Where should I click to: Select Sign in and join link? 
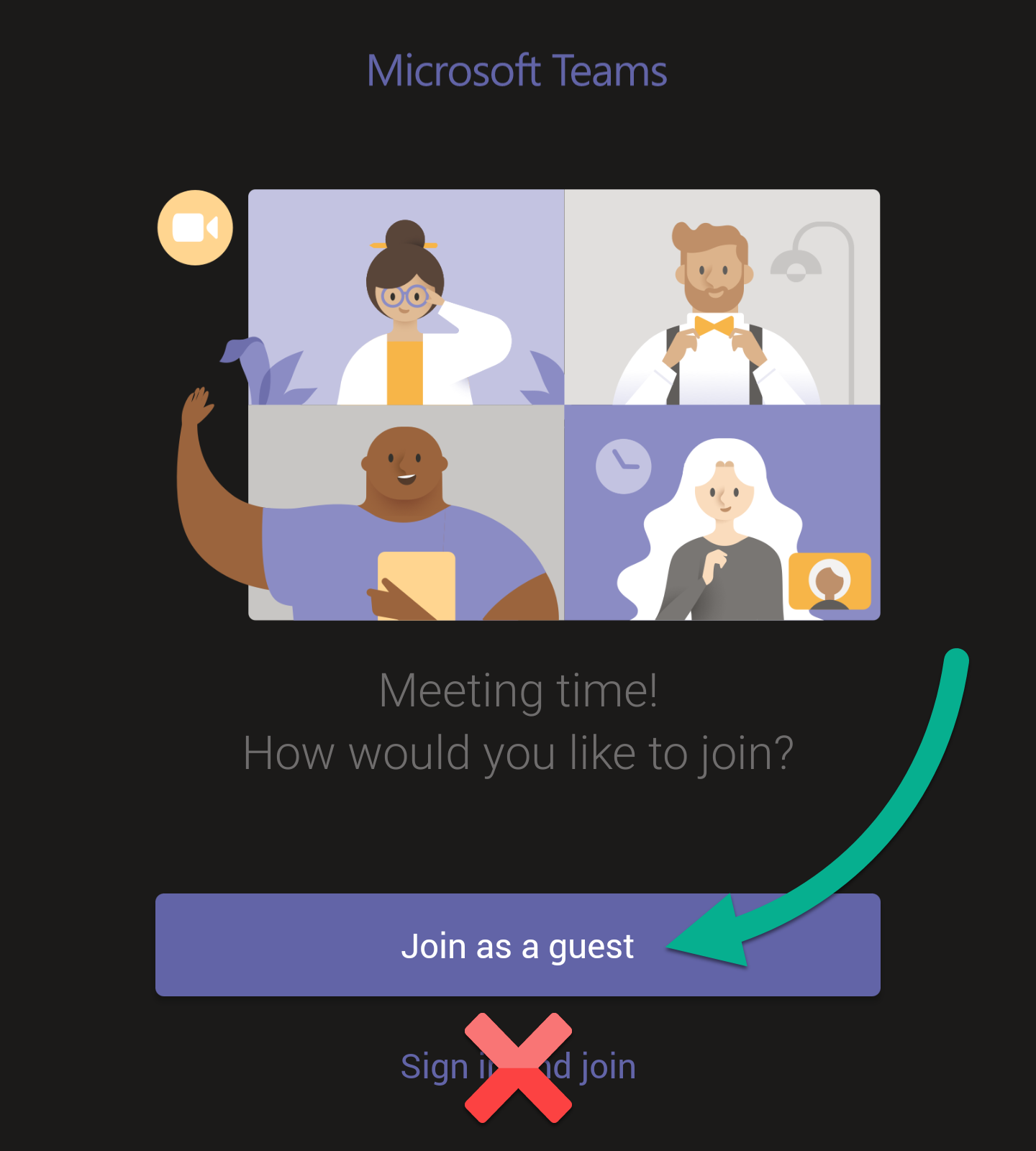tap(517, 1066)
